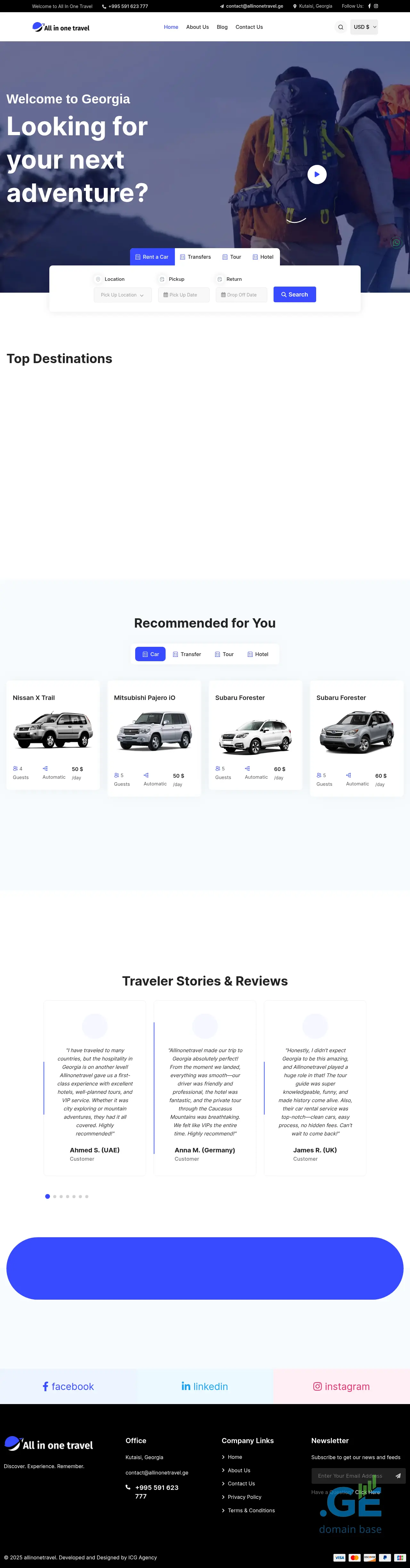Screen dimensions: 410x1568
Task: Open the USD $ currency dropdown
Action: [364, 28]
